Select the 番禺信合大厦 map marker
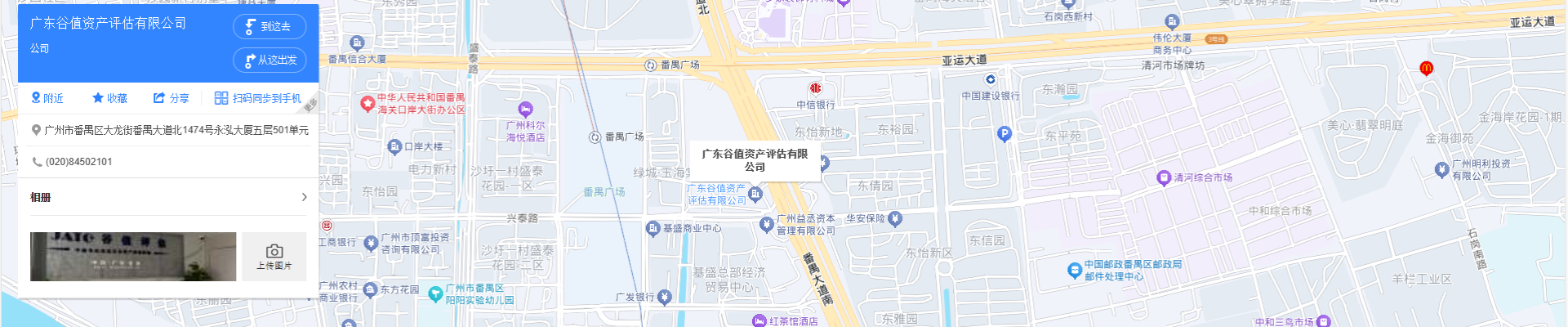 pyautogui.click(x=357, y=43)
